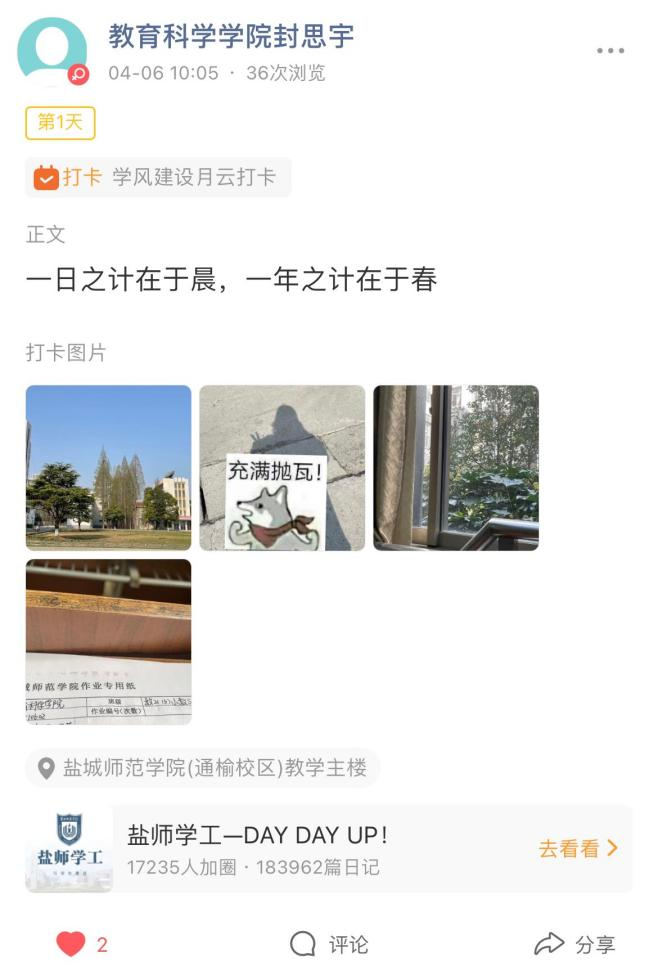Image resolution: width=658 pixels, height=980 pixels.
Task: Open 评论 to comment on post
Action: [x=329, y=944]
